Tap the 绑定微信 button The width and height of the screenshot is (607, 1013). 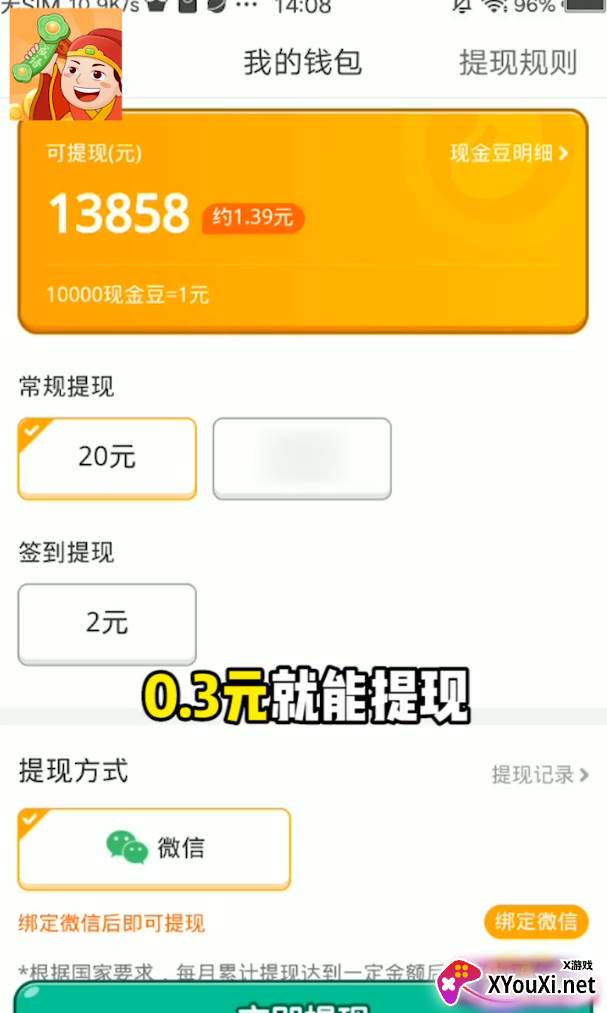[536, 921]
